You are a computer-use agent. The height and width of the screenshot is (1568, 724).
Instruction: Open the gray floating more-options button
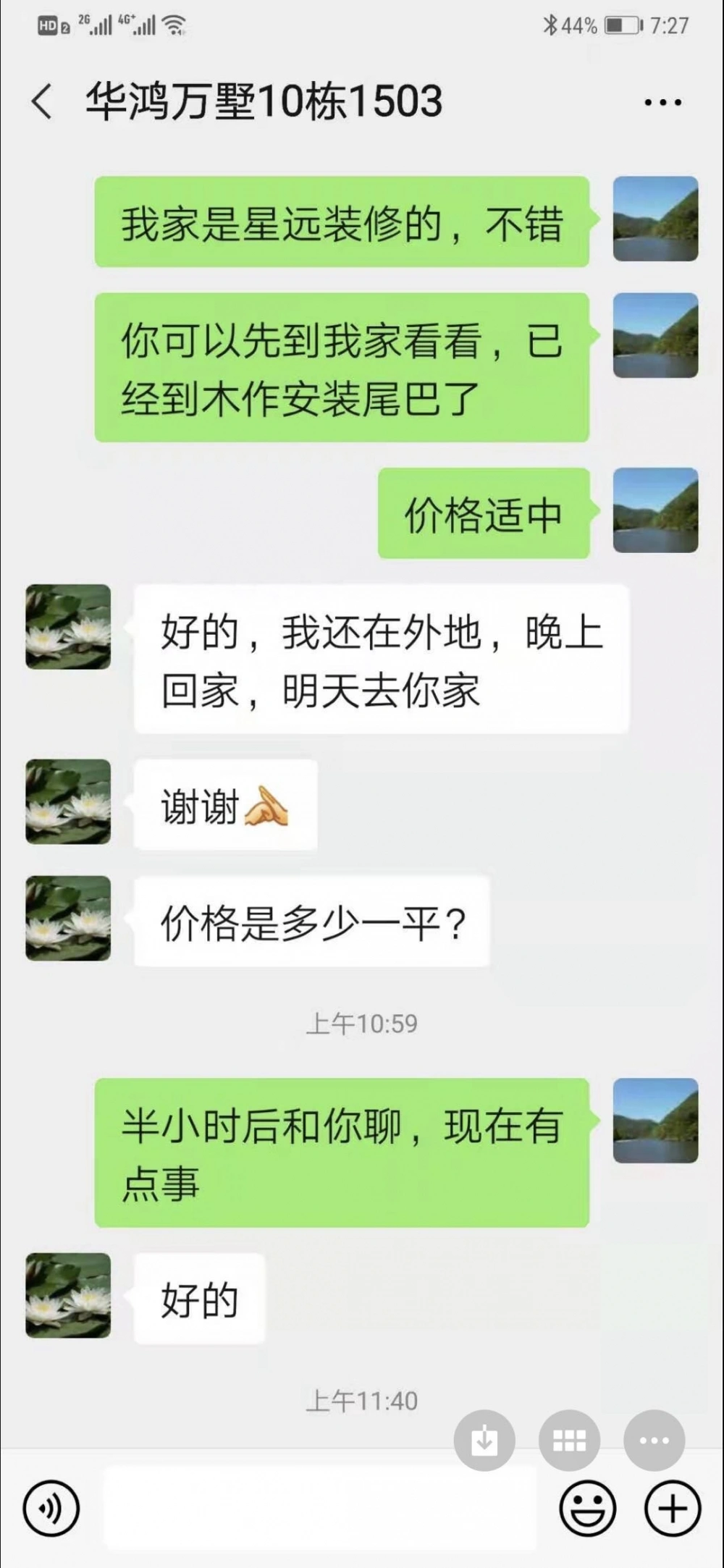(x=654, y=1441)
